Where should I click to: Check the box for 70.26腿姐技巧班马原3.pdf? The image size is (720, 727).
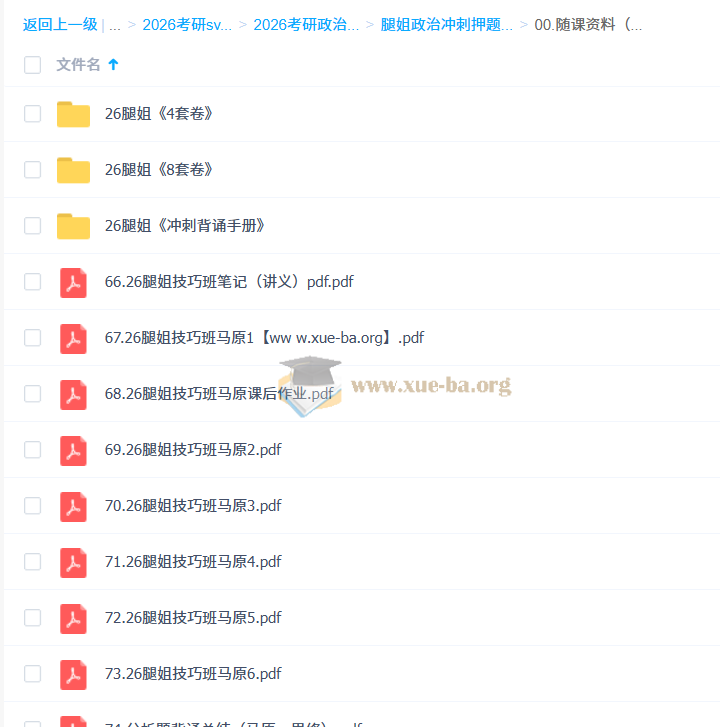[x=33, y=506]
